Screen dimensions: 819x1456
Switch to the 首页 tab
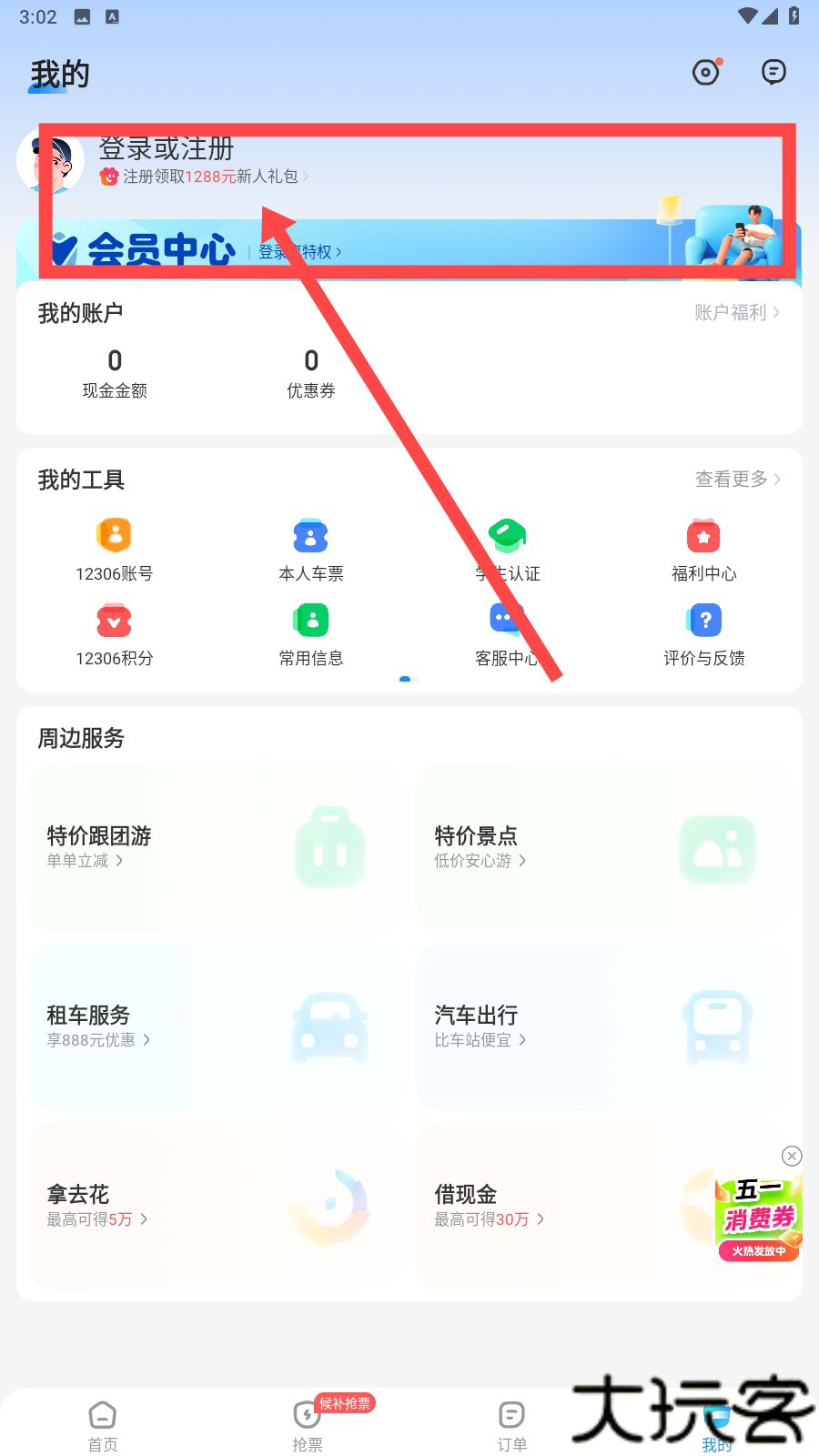pos(102,1426)
